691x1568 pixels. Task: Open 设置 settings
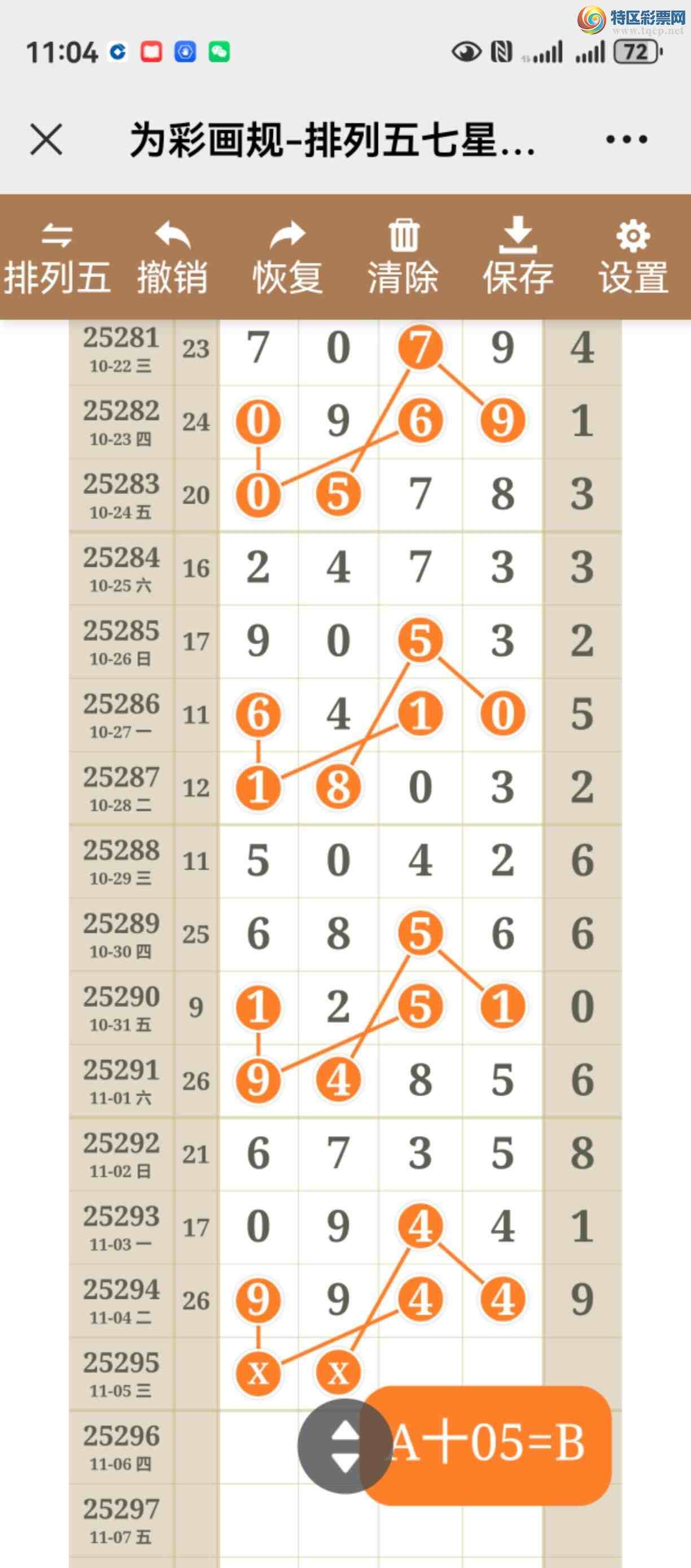coord(633,258)
